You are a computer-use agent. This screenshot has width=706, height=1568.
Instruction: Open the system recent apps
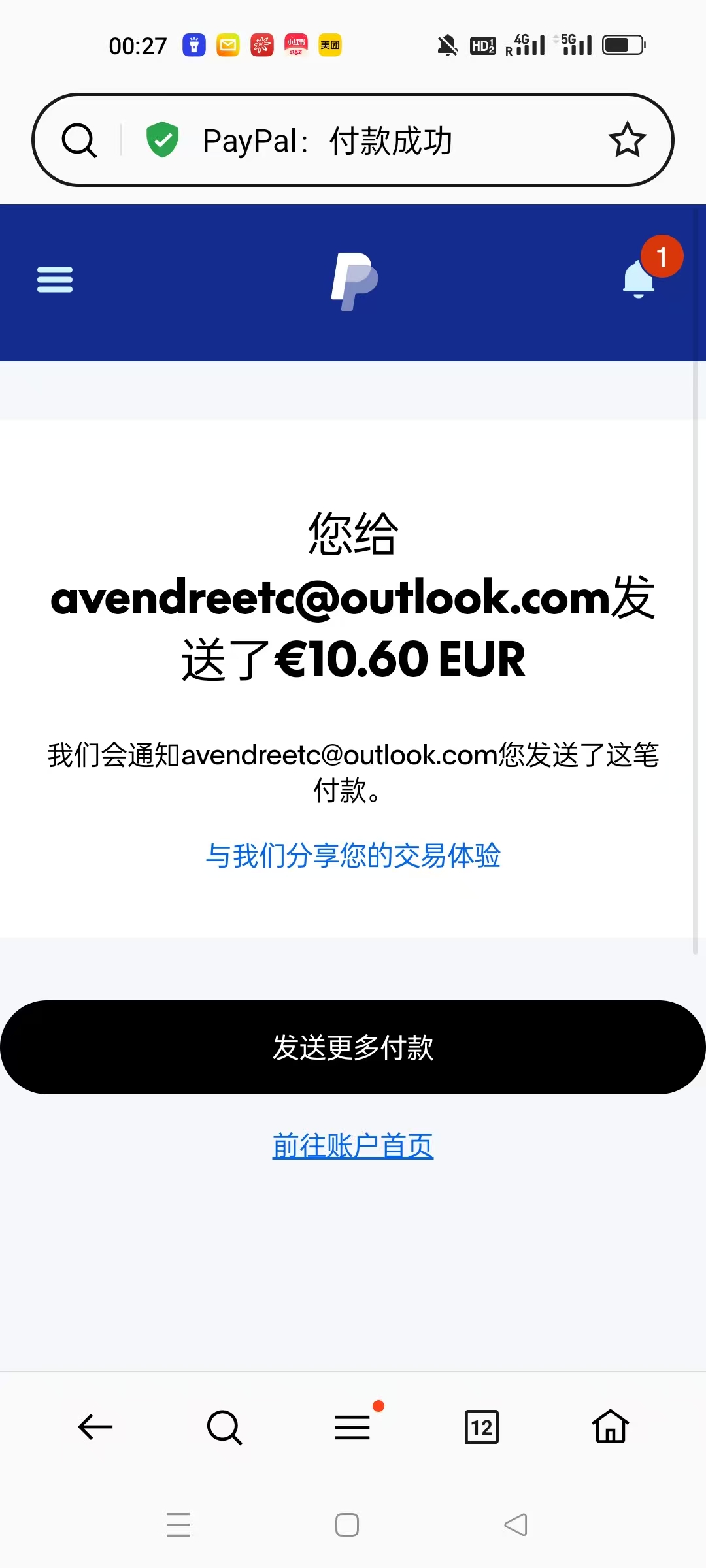coord(178,1525)
